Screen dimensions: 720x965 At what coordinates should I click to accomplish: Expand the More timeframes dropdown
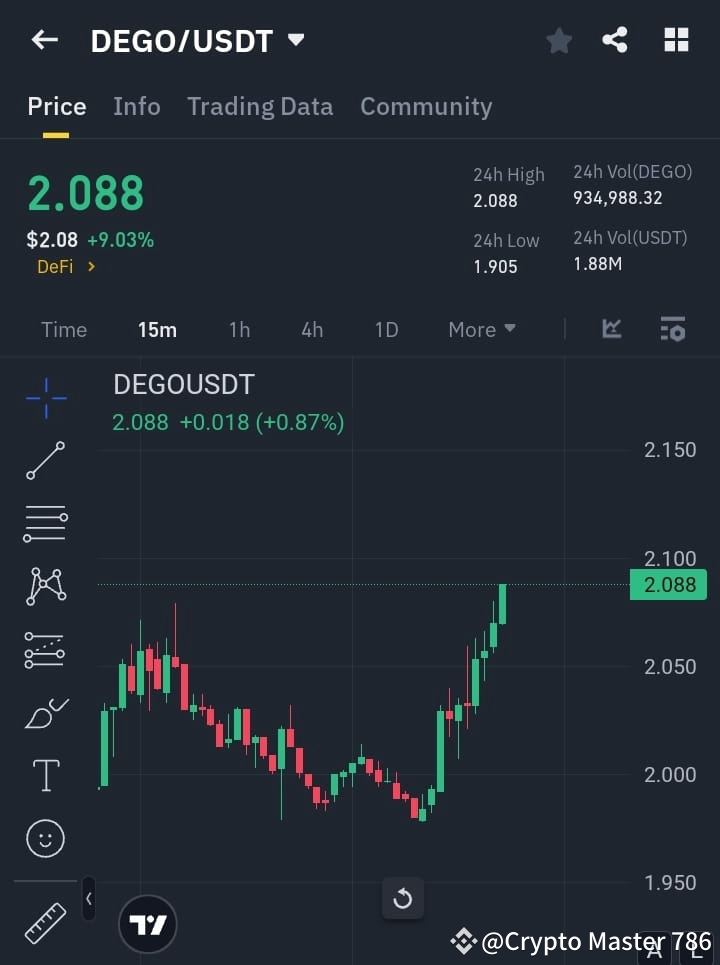(x=481, y=329)
